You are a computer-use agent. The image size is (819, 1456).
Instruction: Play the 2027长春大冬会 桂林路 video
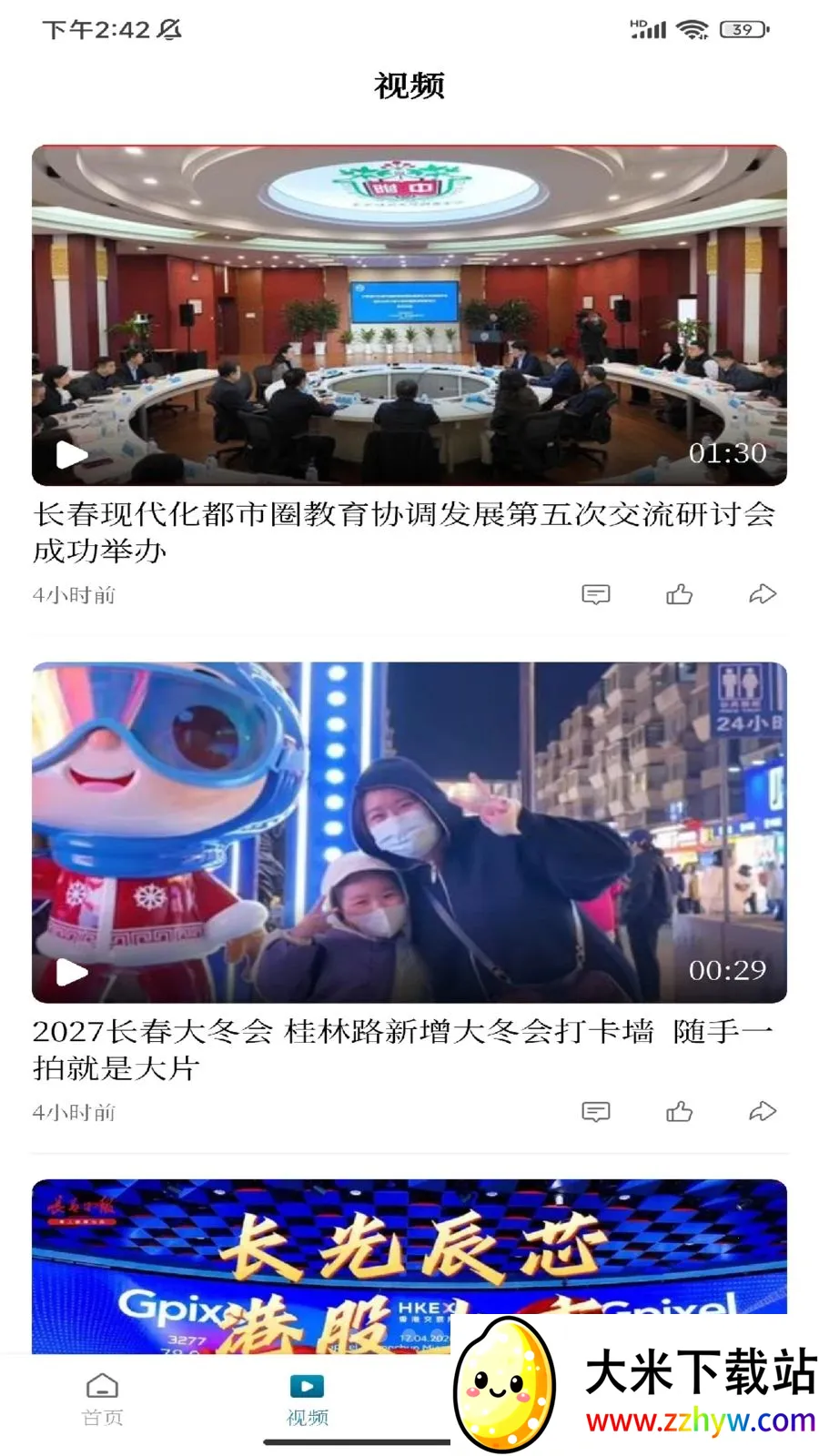point(72,972)
